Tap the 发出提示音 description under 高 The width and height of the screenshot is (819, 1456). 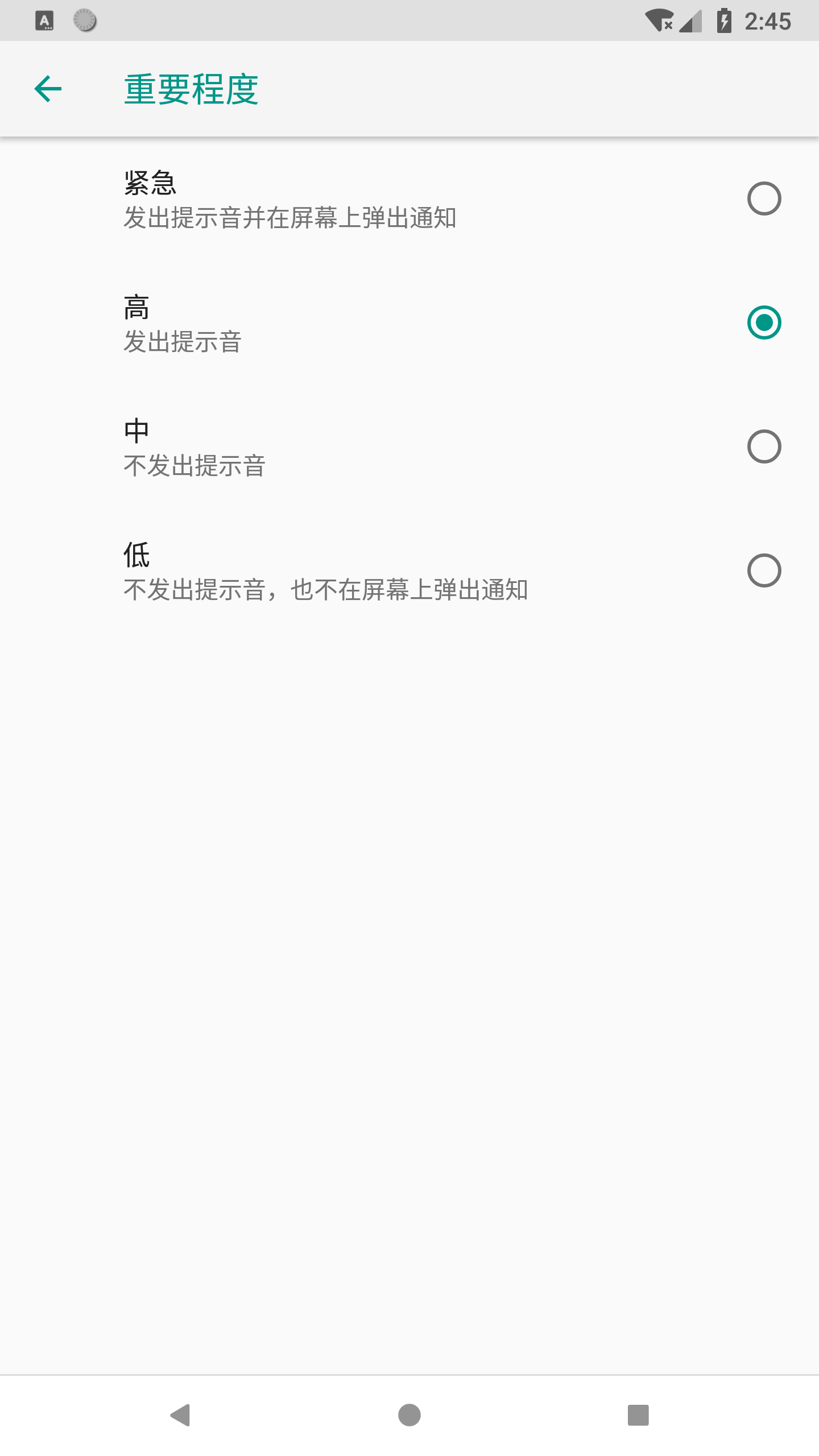(182, 341)
